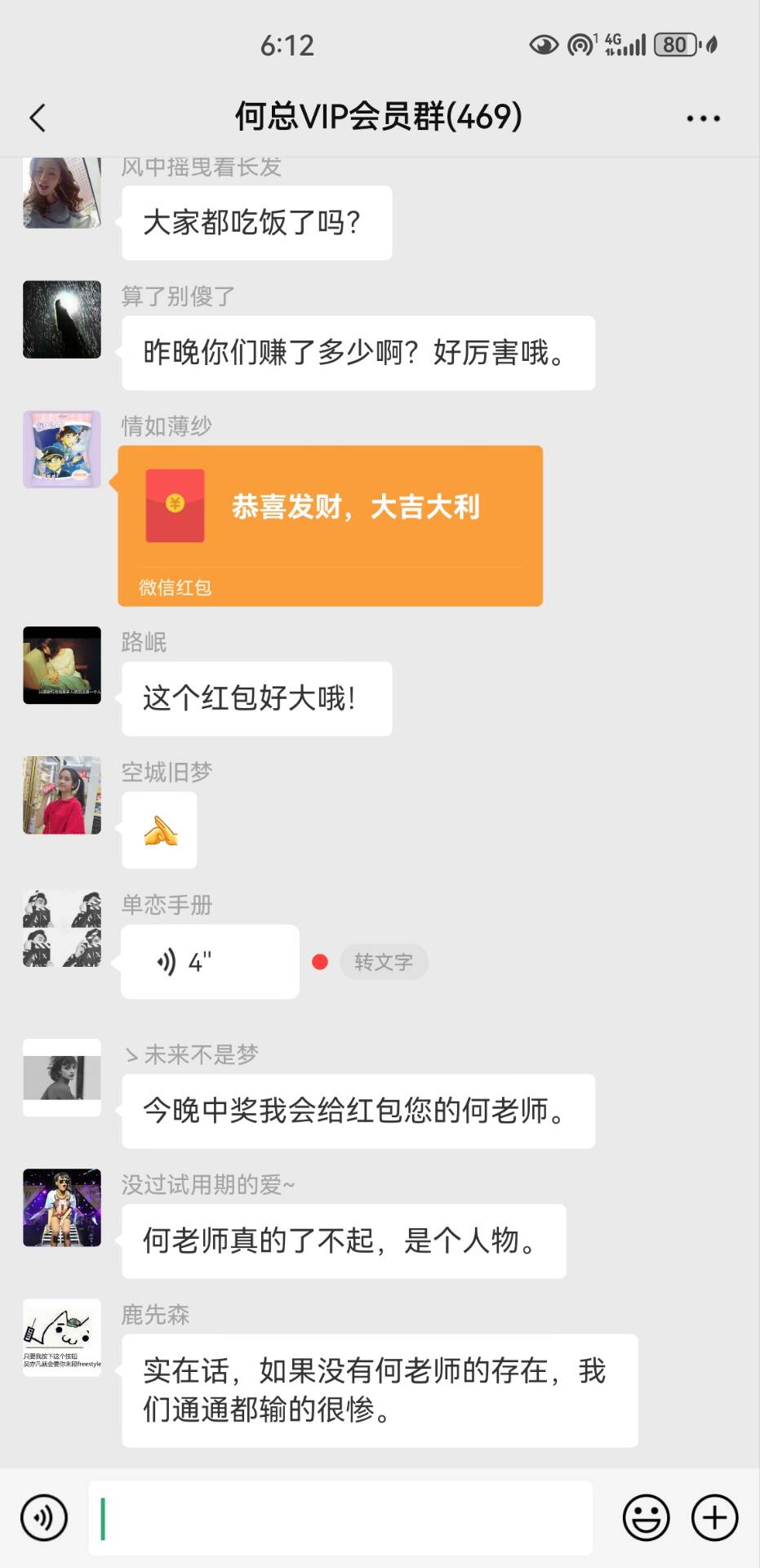The width and height of the screenshot is (760, 1568).
Task: Open the plus attachments panel
Action: 714,1517
